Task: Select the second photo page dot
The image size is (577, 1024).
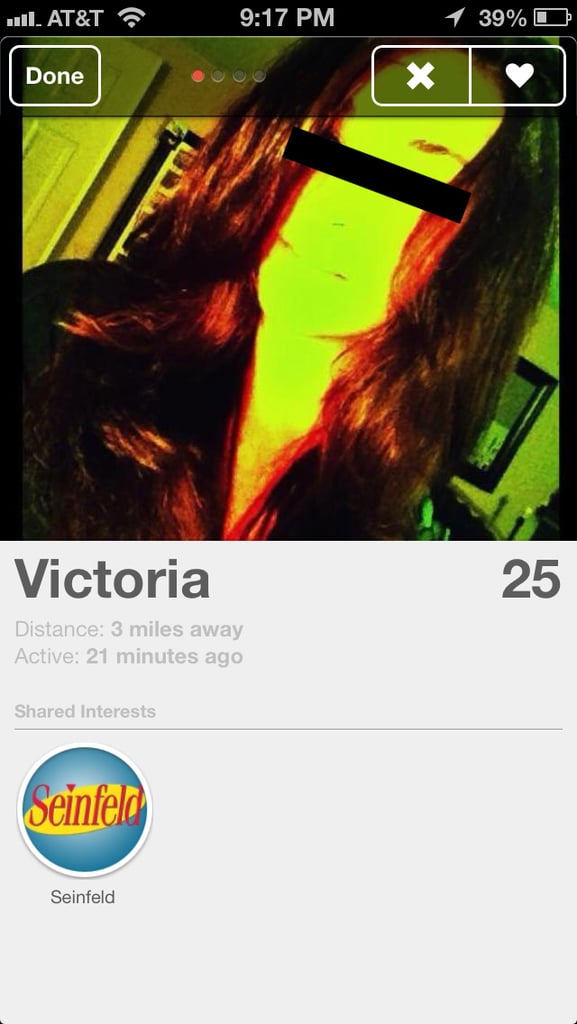Action: click(218, 76)
